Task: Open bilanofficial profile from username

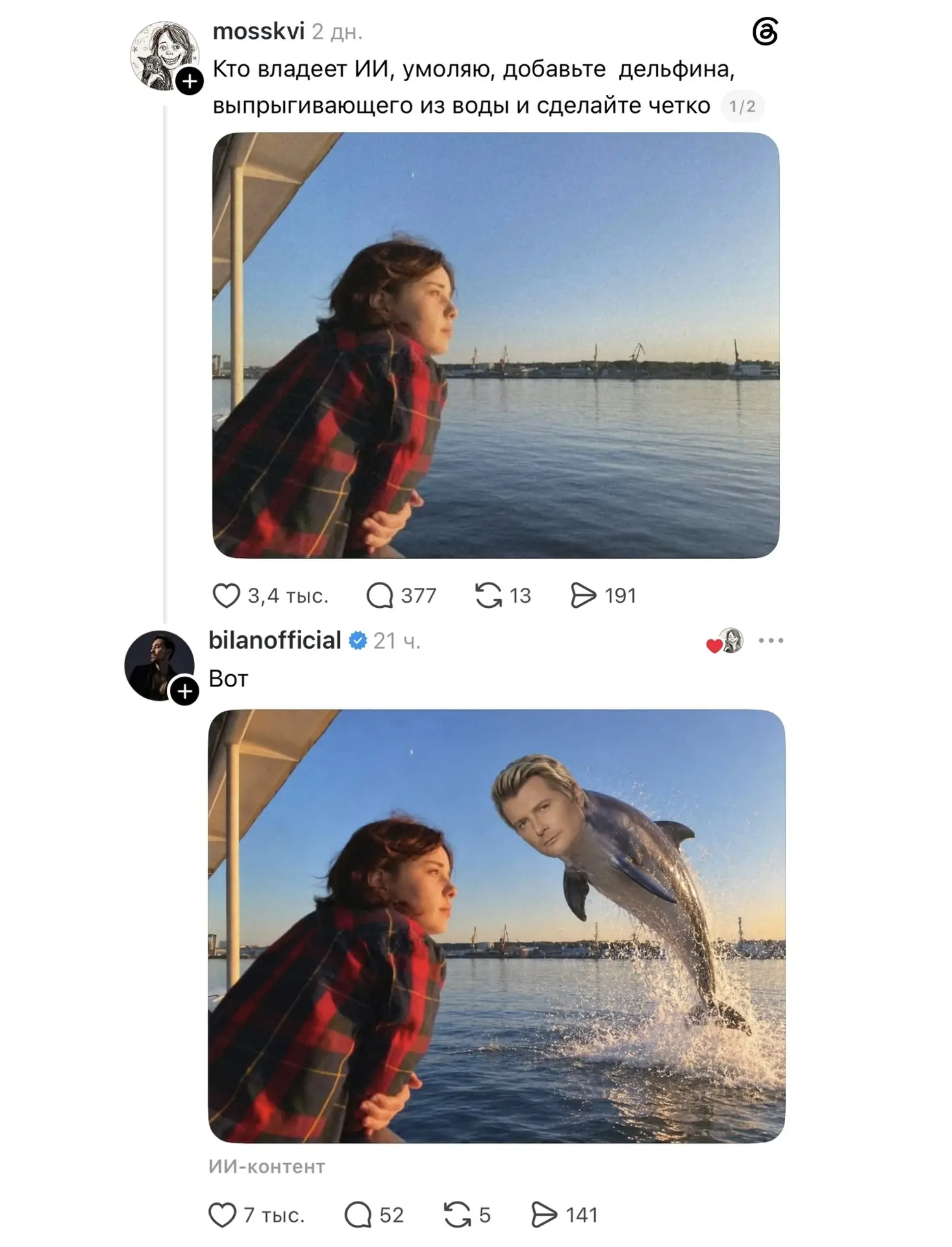Action: 275,640
